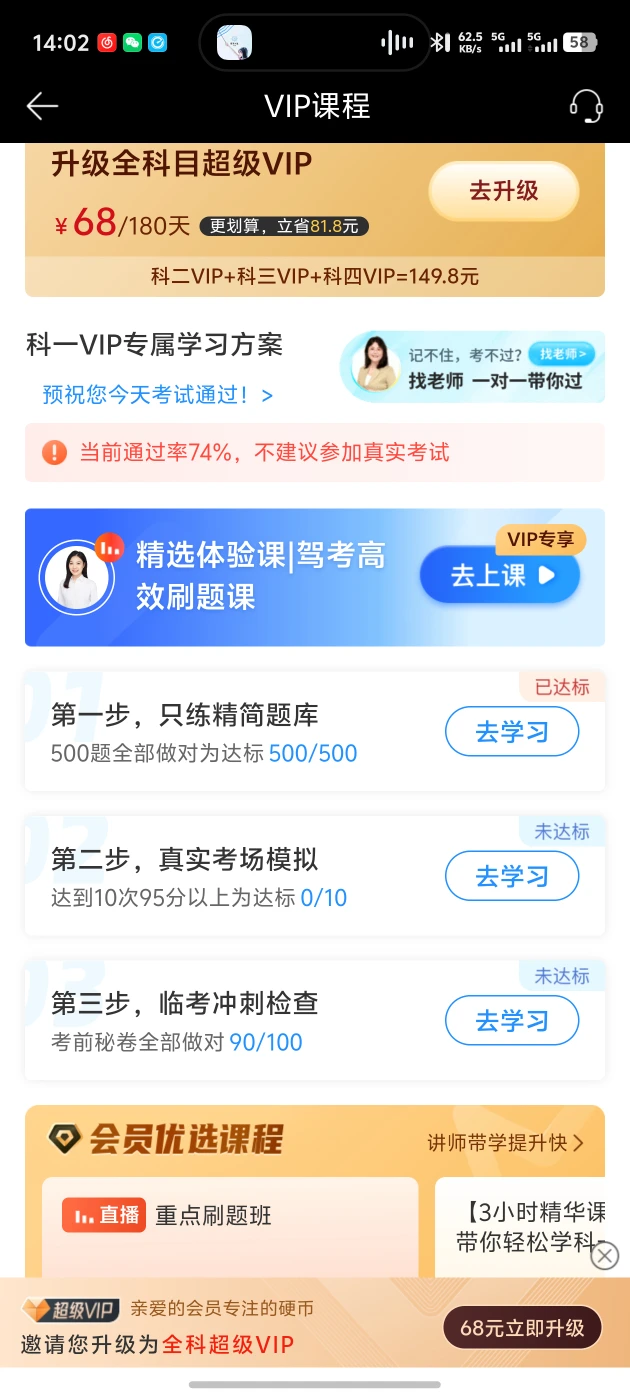Image resolution: width=630 pixels, height=1400 pixels.
Task: Tap 68元立即升级 button
Action: (x=522, y=1328)
